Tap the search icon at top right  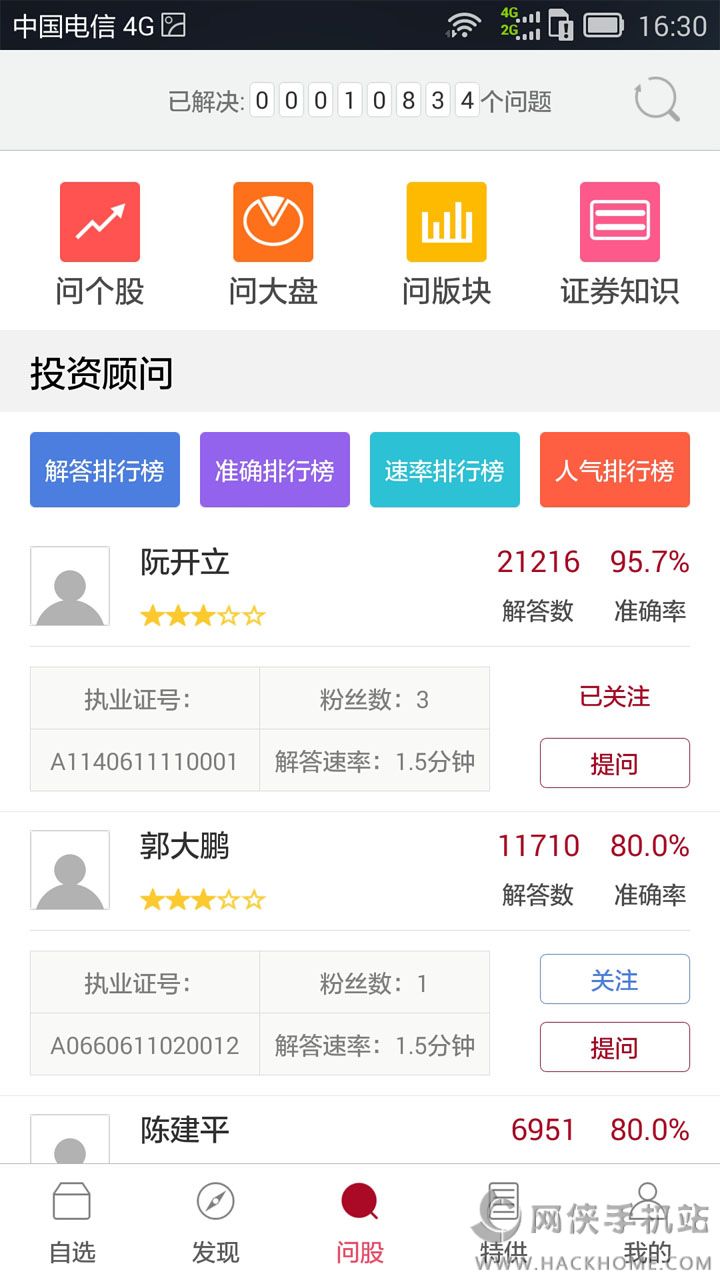pyautogui.click(x=657, y=100)
